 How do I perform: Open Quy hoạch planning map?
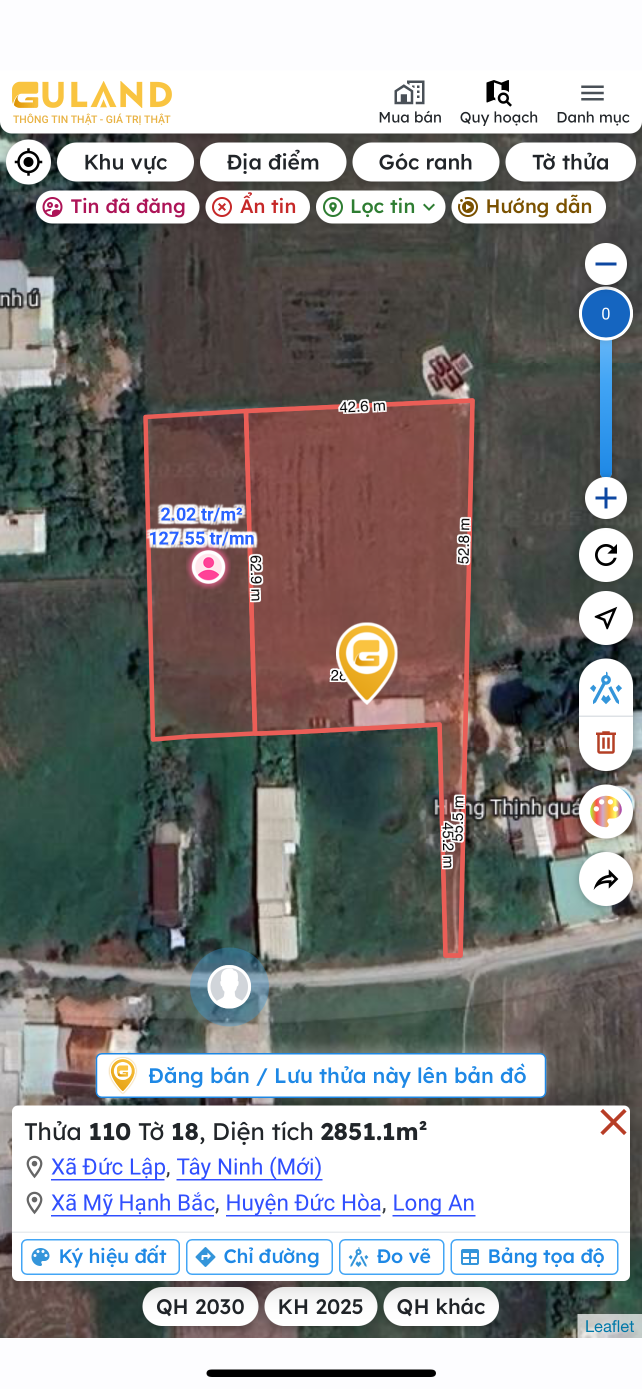(x=498, y=103)
